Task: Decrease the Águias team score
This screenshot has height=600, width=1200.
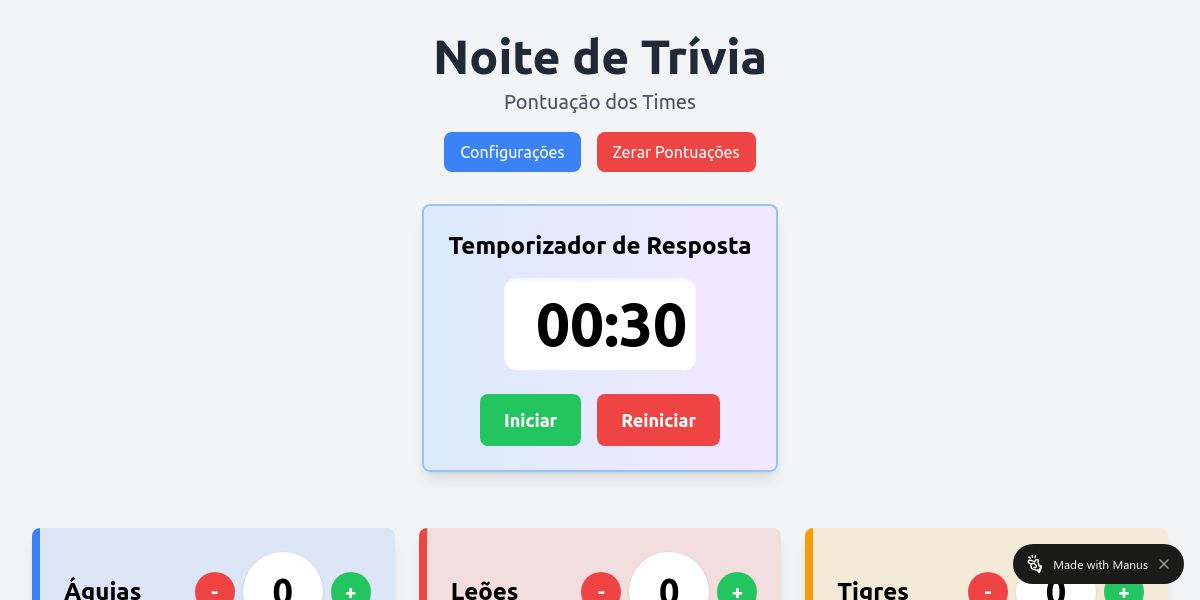Action: pos(215,590)
